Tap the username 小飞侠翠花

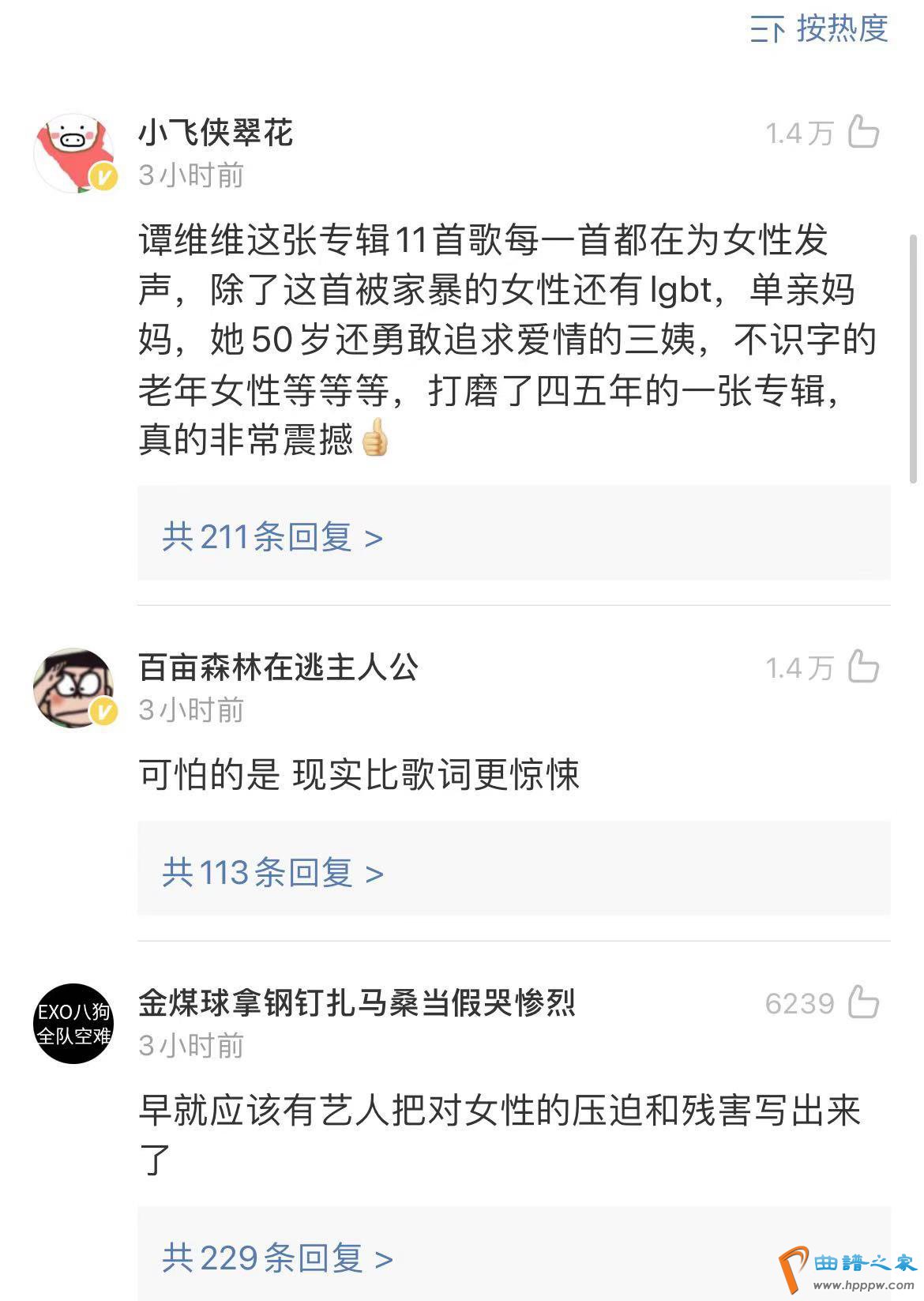point(216,133)
